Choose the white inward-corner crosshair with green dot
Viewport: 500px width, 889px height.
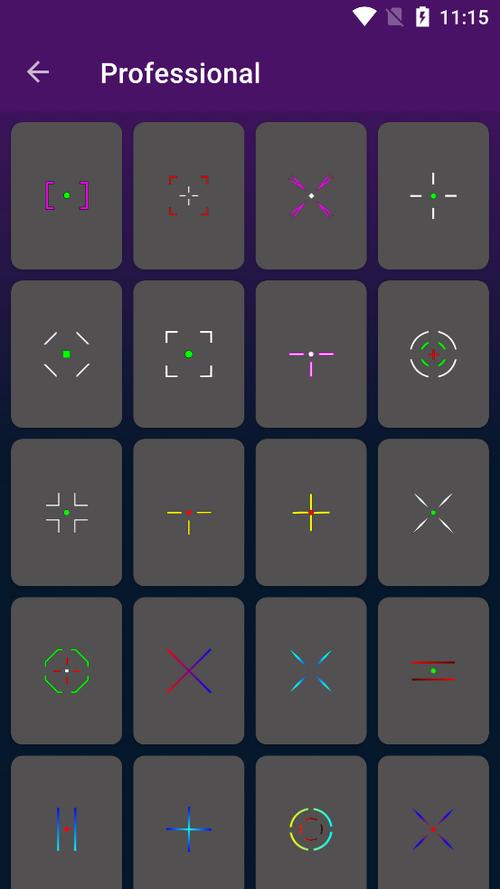click(66, 512)
